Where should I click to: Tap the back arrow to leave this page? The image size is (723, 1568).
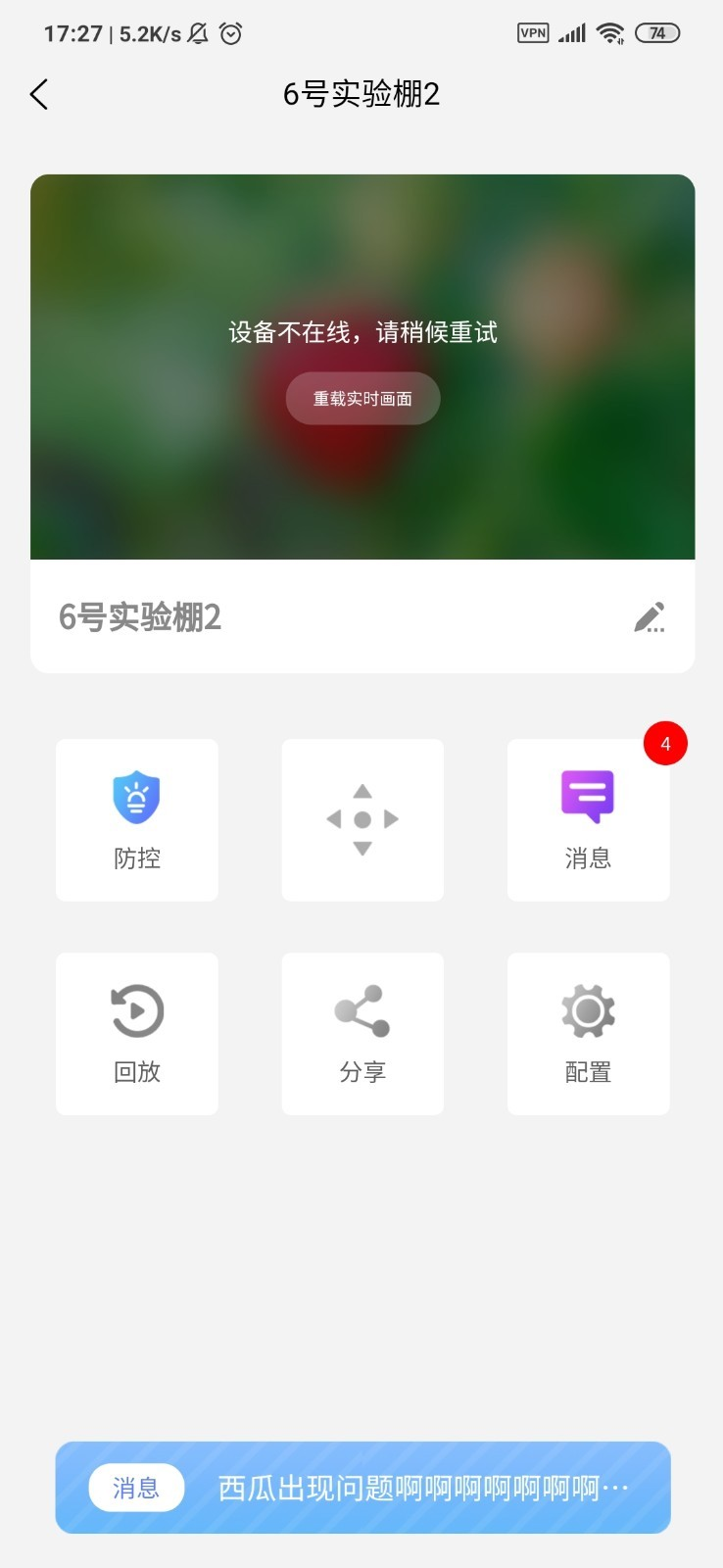click(38, 94)
